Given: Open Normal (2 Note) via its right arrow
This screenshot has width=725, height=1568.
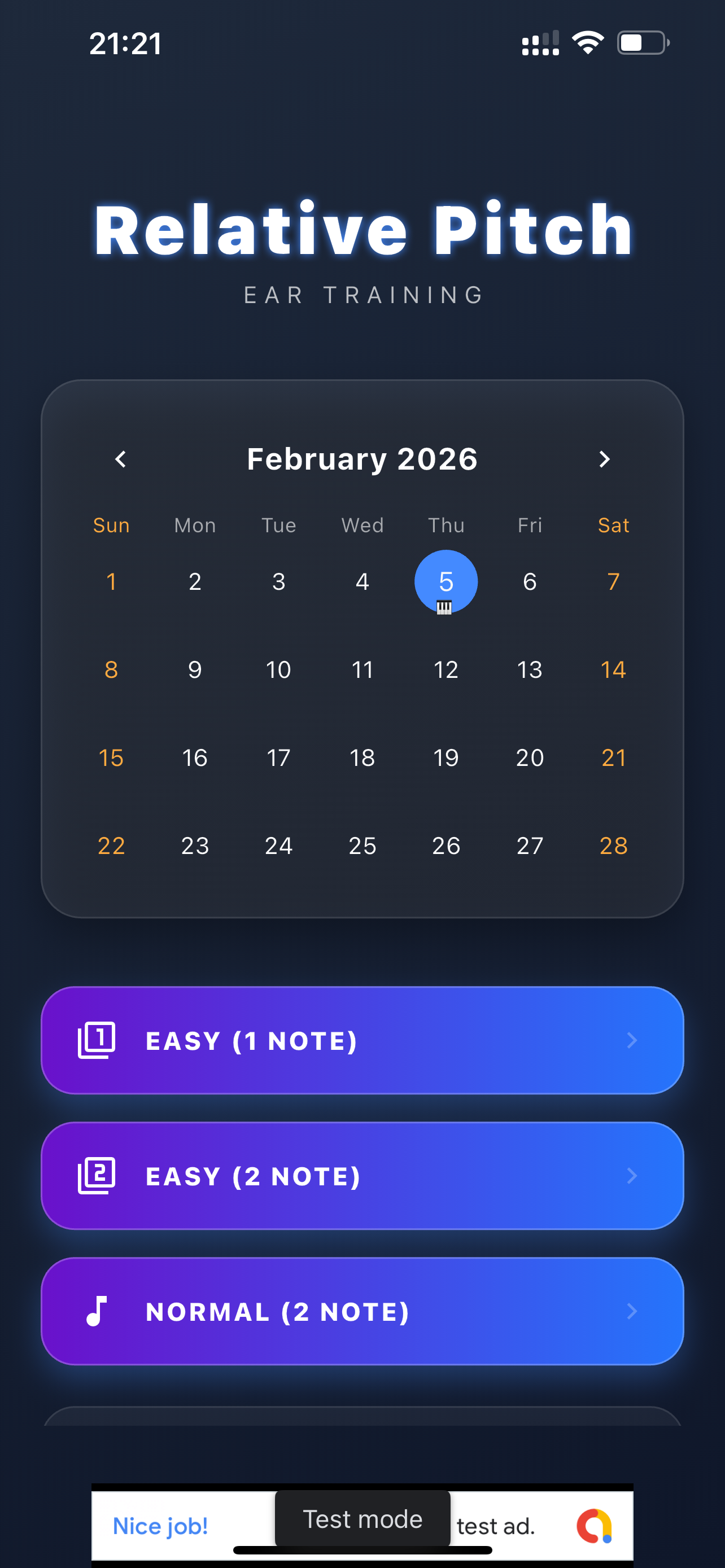Looking at the screenshot, I should click(x=633, y=1312).
